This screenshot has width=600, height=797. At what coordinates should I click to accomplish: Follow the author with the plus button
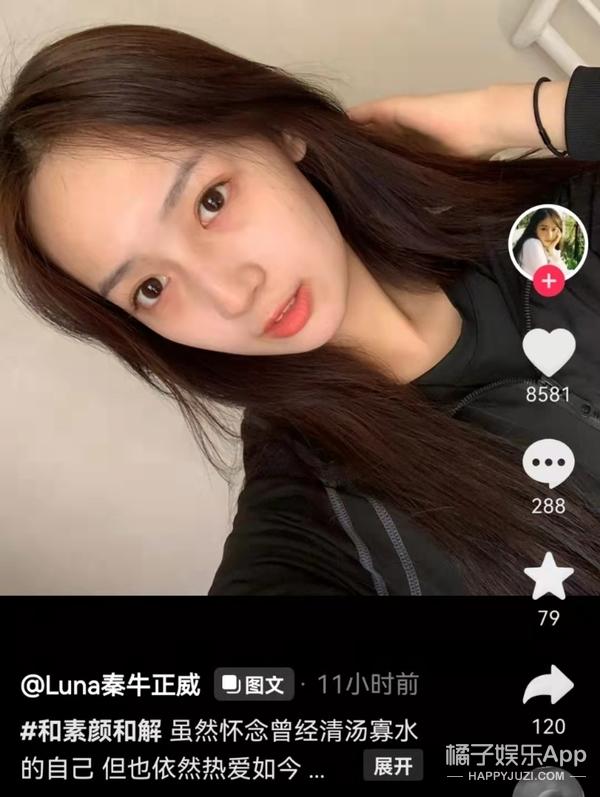click(x=548, y=282)
